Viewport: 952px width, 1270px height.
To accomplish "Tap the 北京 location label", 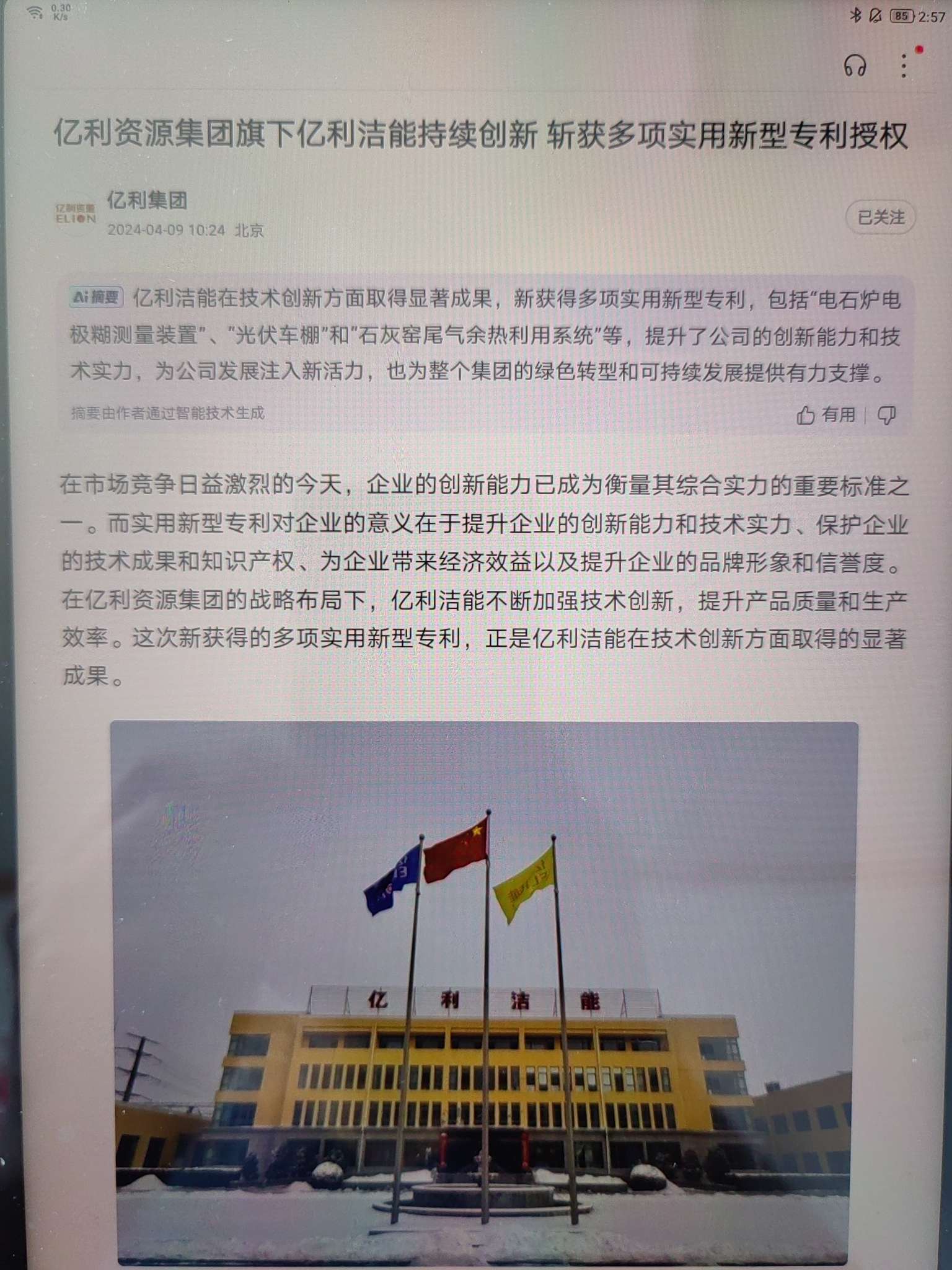I will pos(250,230).
